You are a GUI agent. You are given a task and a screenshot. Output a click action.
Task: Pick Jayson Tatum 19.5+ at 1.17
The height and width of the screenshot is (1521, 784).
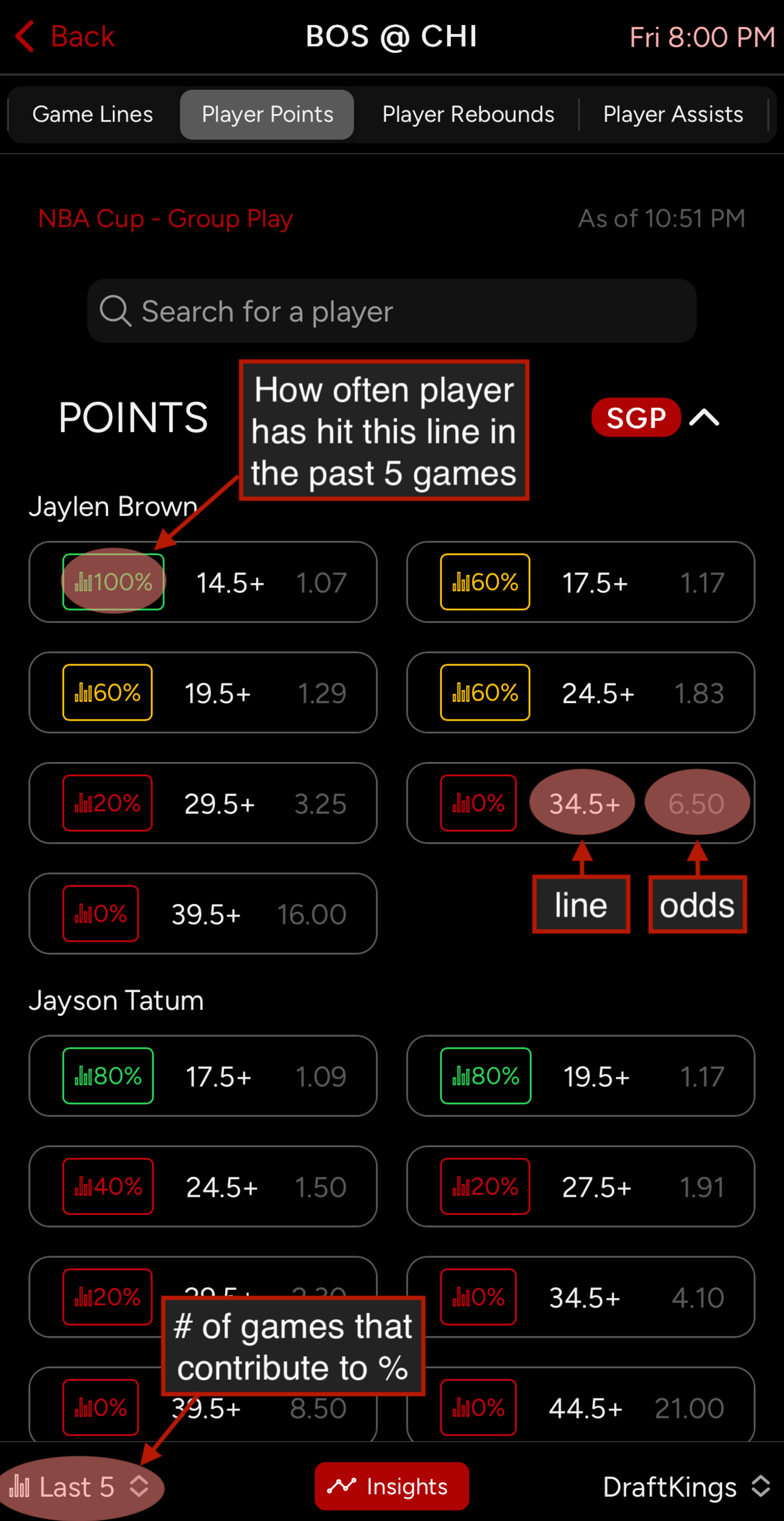pos(580,1076)
